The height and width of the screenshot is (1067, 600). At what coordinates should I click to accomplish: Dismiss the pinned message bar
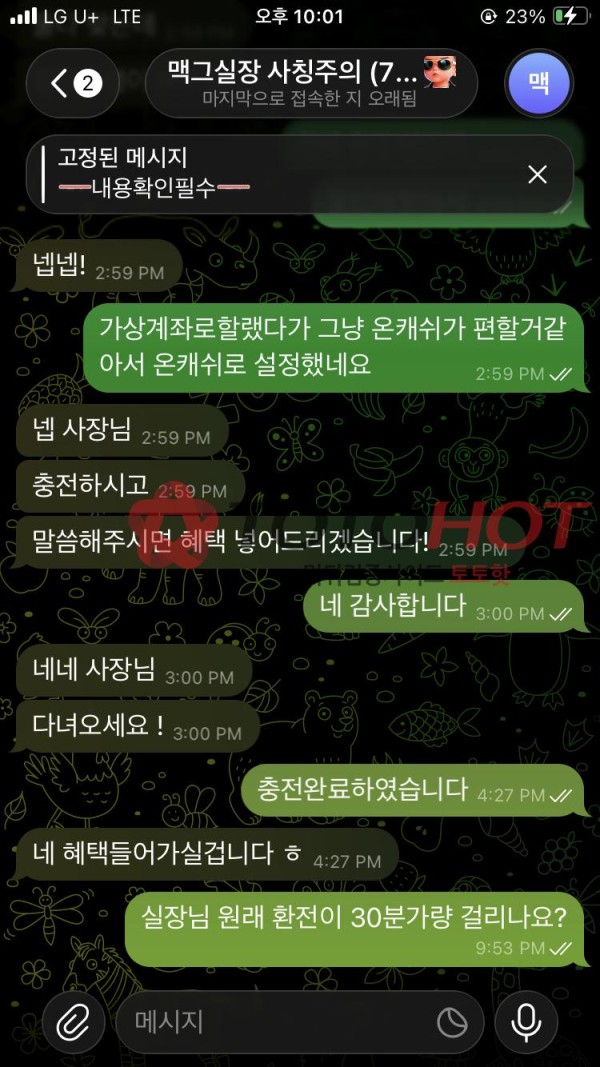tap(537, 175)
